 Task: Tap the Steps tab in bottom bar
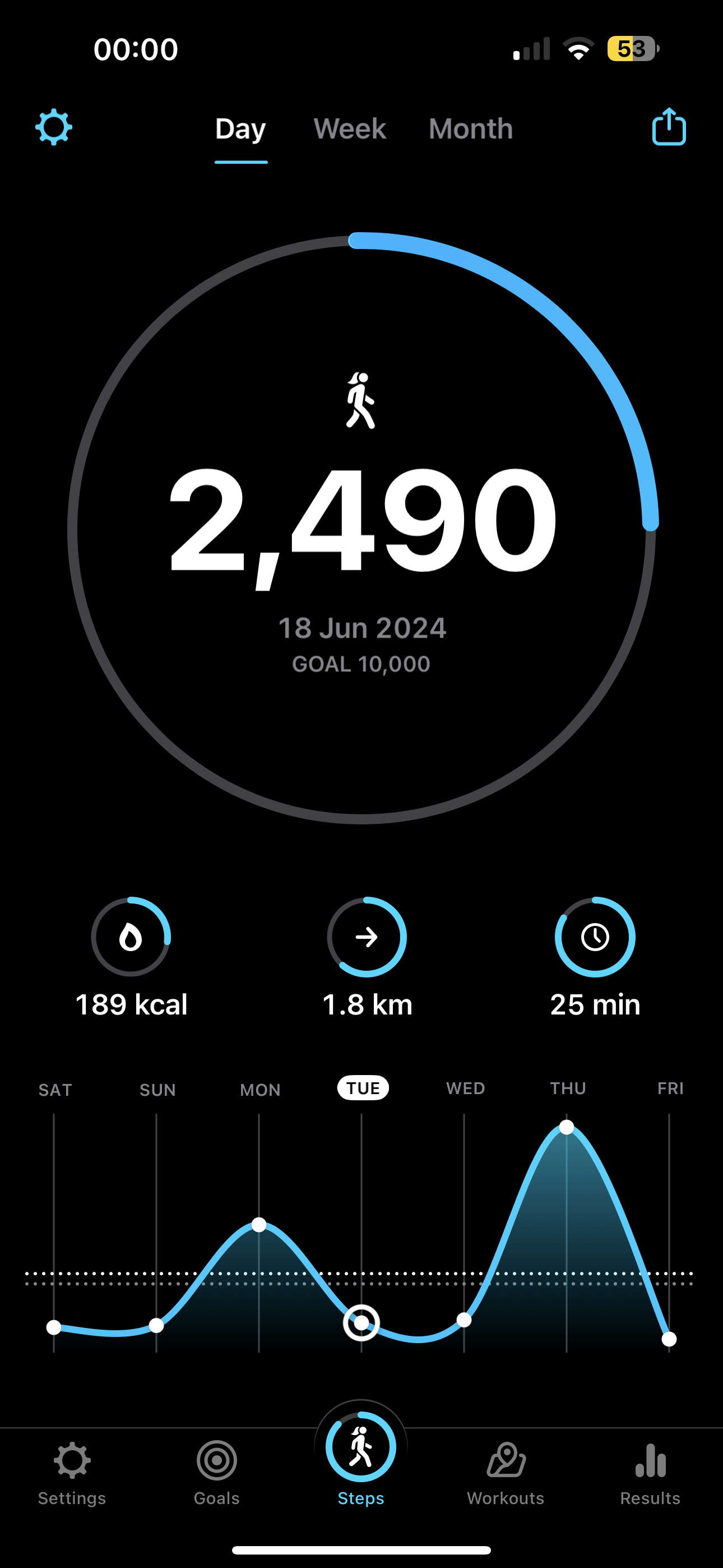(x=361, y=1459)
